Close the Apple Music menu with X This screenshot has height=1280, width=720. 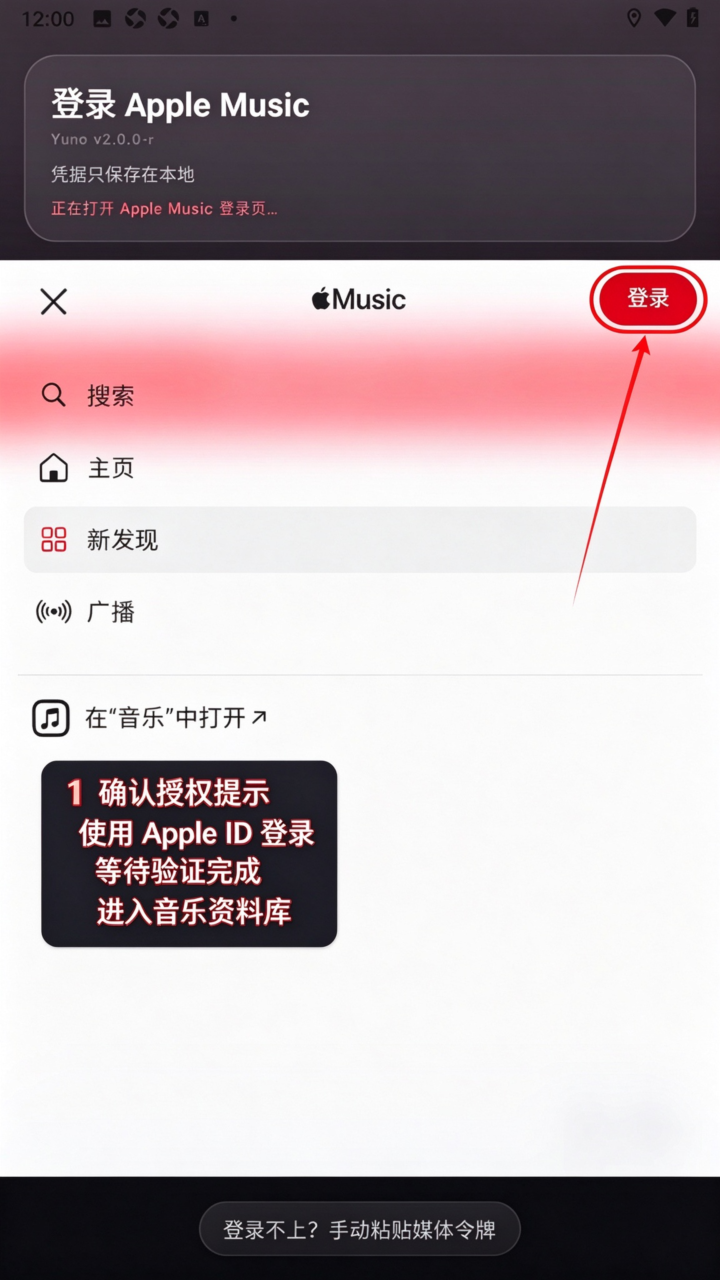[x=53, y=301]
